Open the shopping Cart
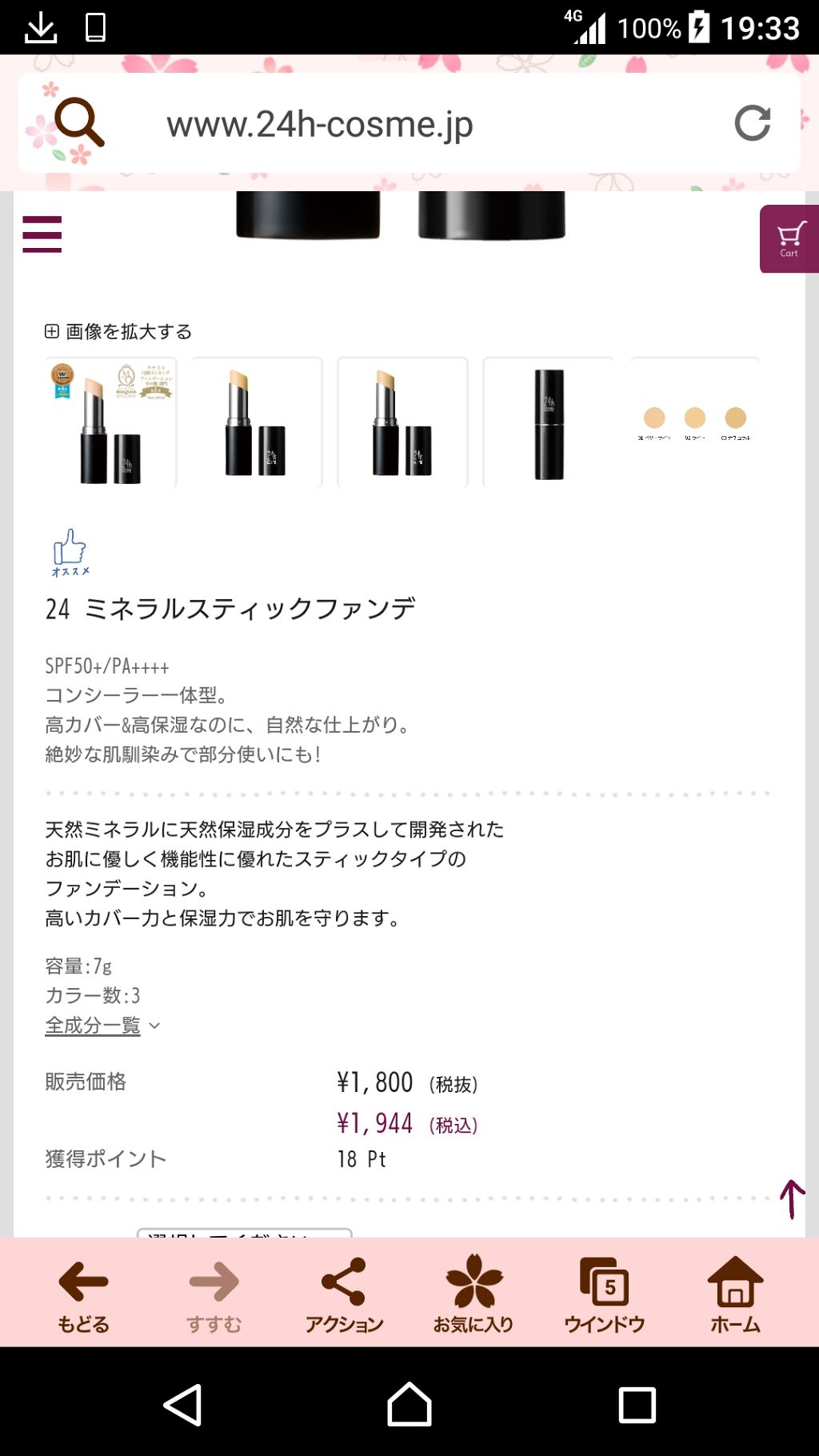This screenshot has width=819, height=1456. click(x=789, y=237)
